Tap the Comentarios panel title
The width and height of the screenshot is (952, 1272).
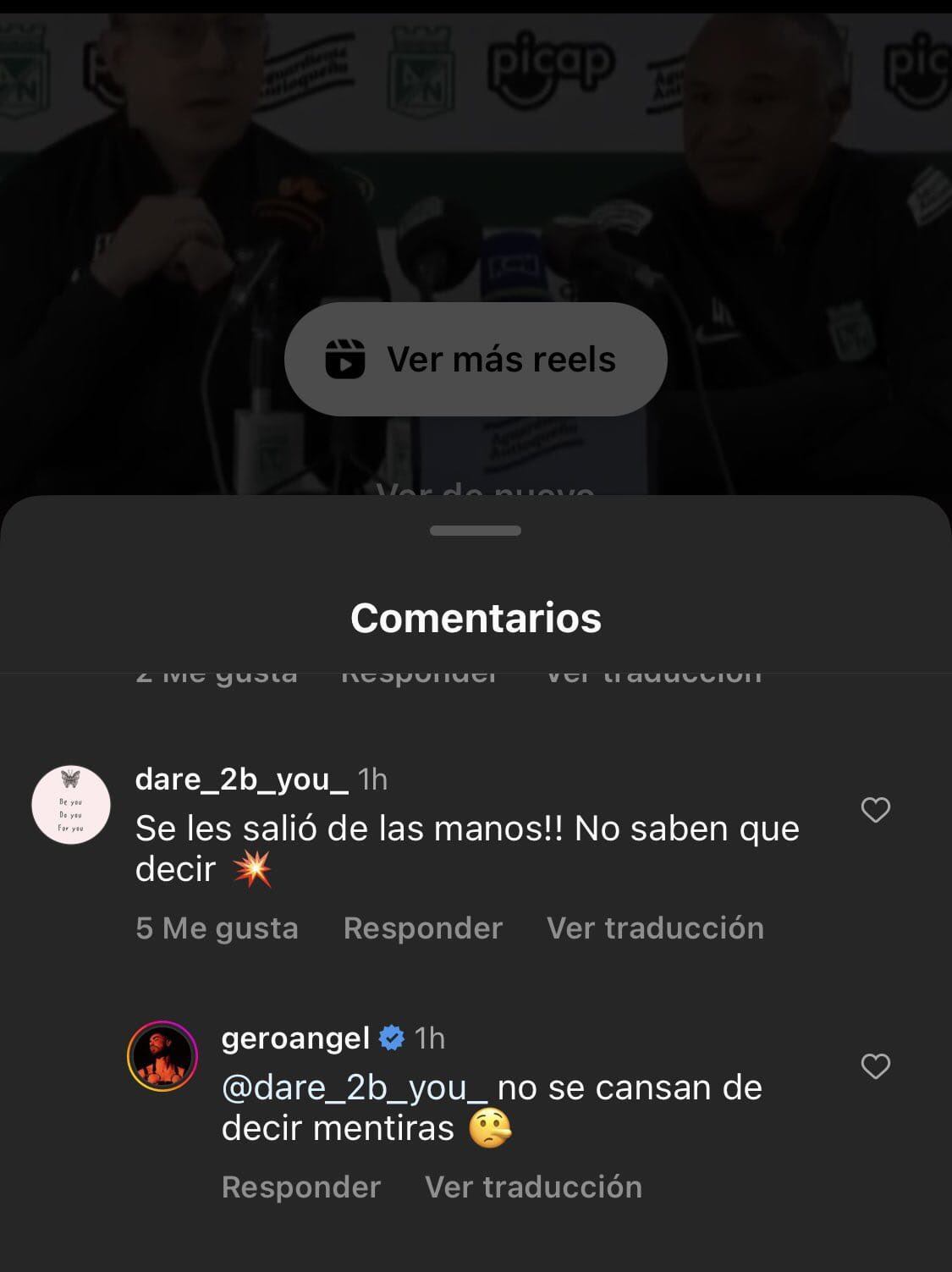pyautogui.click(x=476, y=619)
